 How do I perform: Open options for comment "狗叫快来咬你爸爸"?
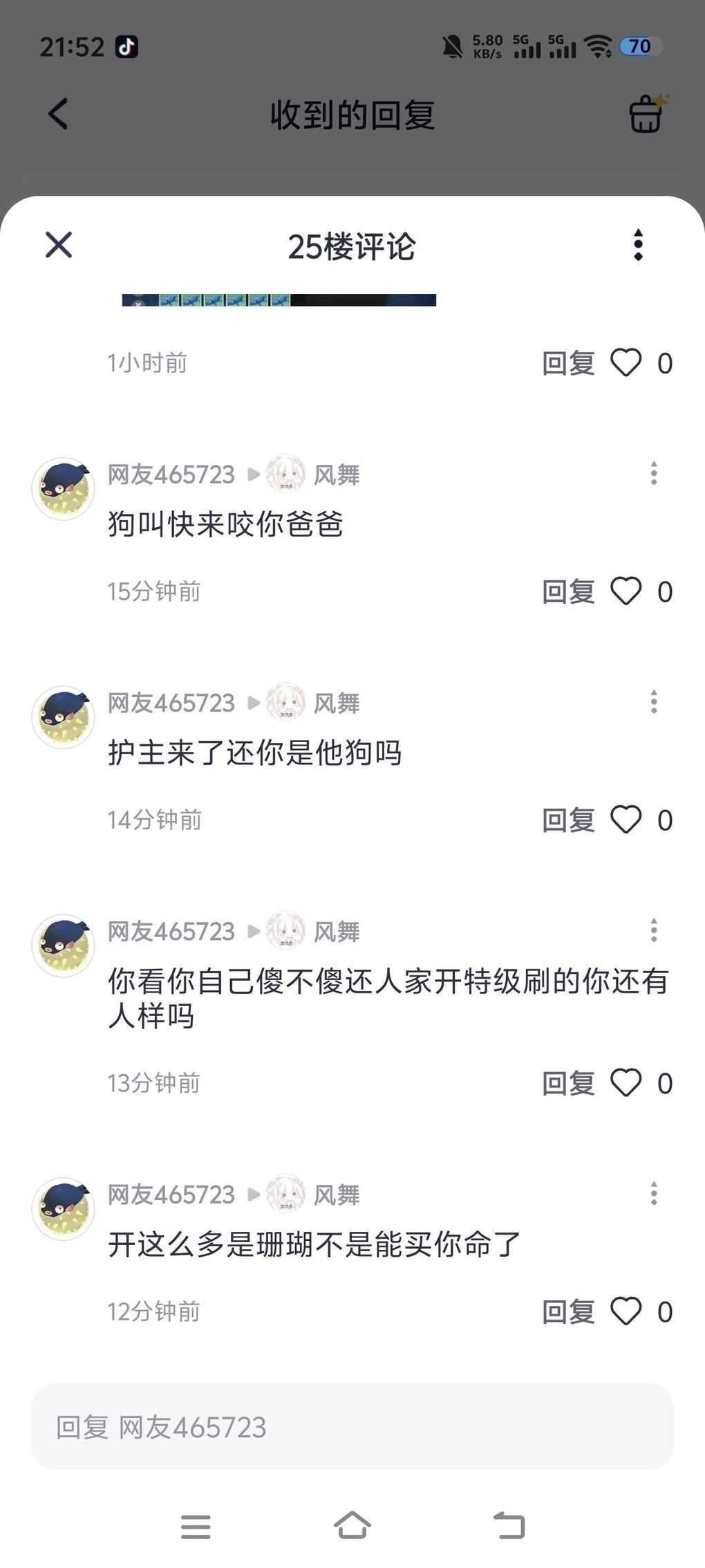(654, 474)
